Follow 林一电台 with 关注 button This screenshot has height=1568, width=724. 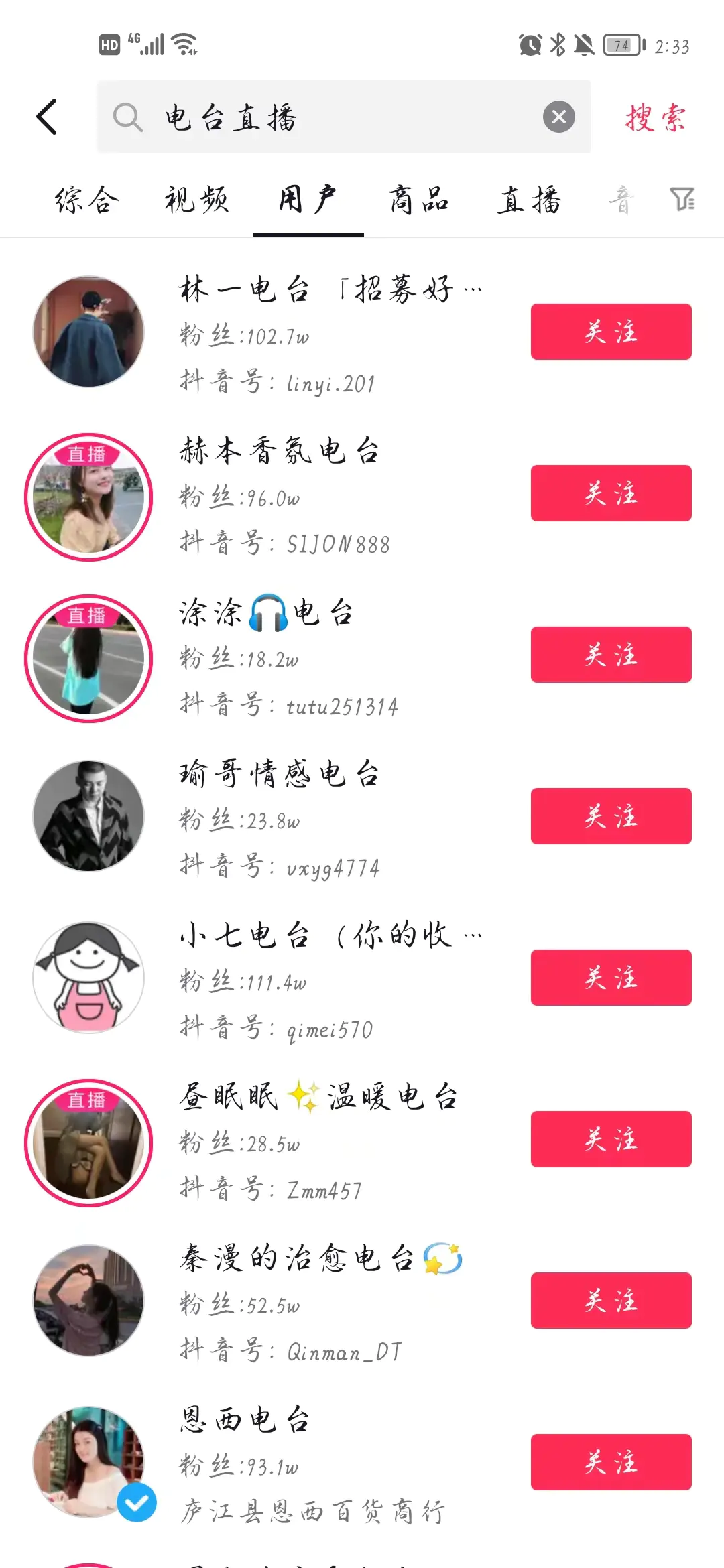611,332
